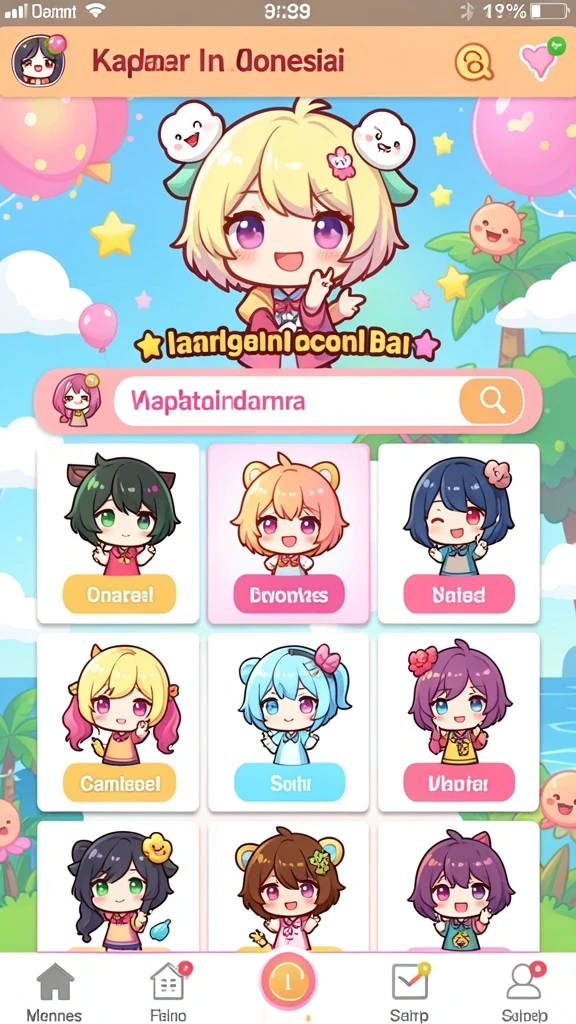Select the purple-haired Vlaotai character card

pos(458,722)
